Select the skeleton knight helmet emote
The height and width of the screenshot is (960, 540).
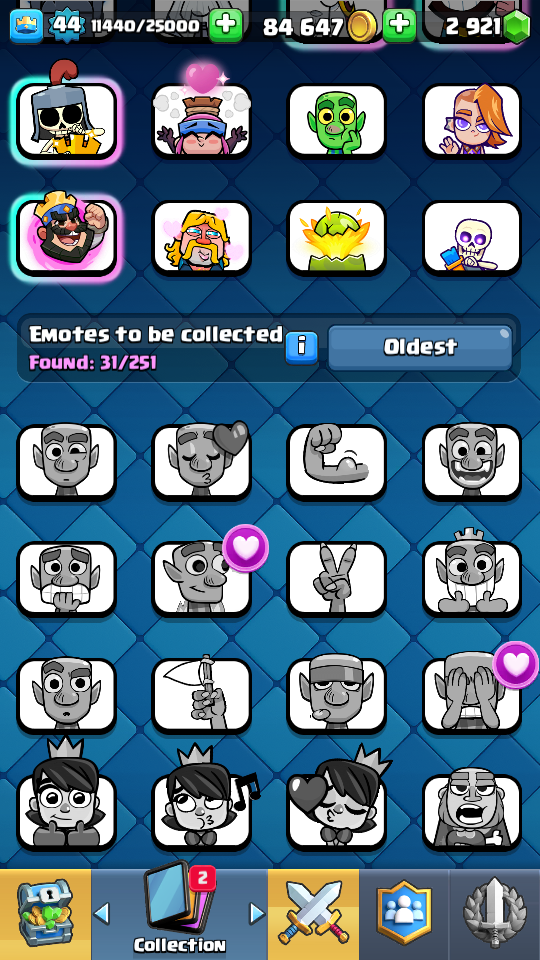pyautogui.click(x=66, y=121)
